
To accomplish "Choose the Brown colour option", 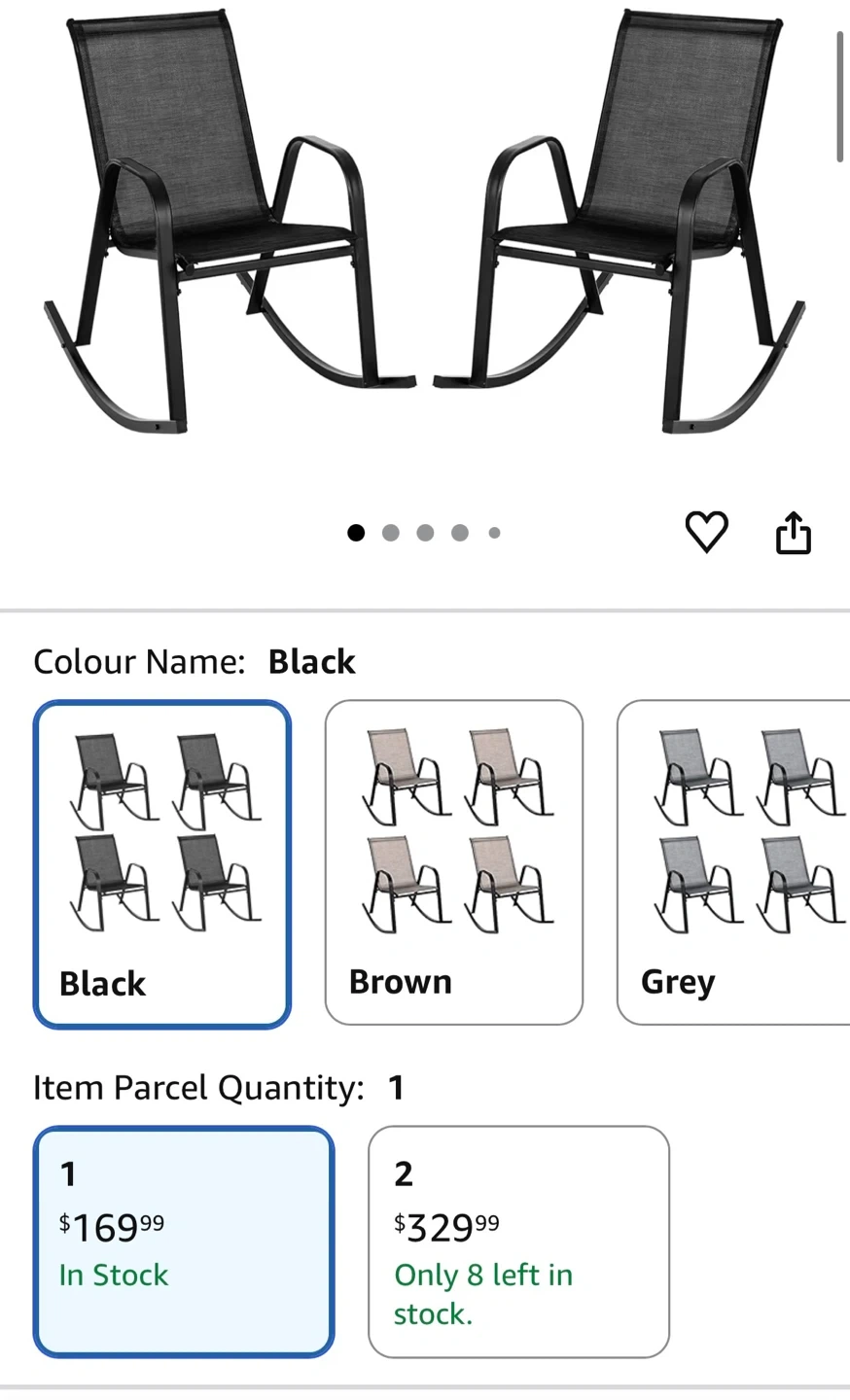I will [454, 862].
